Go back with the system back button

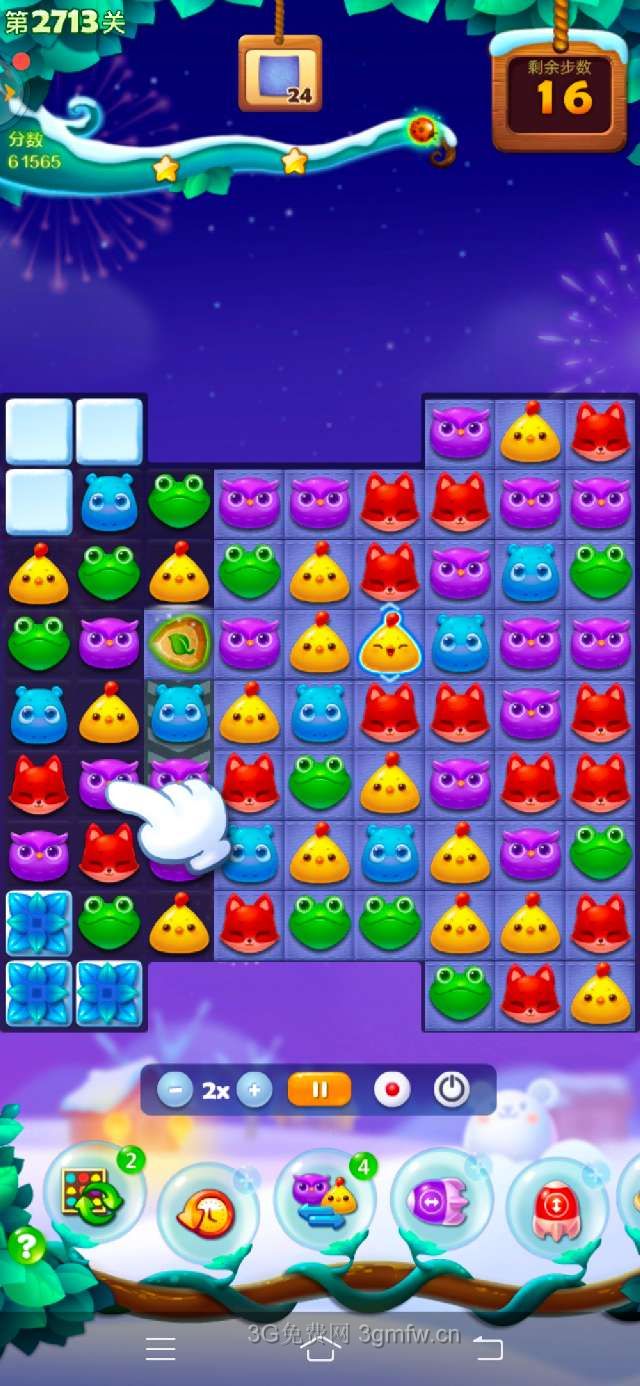click(488, 1348)
